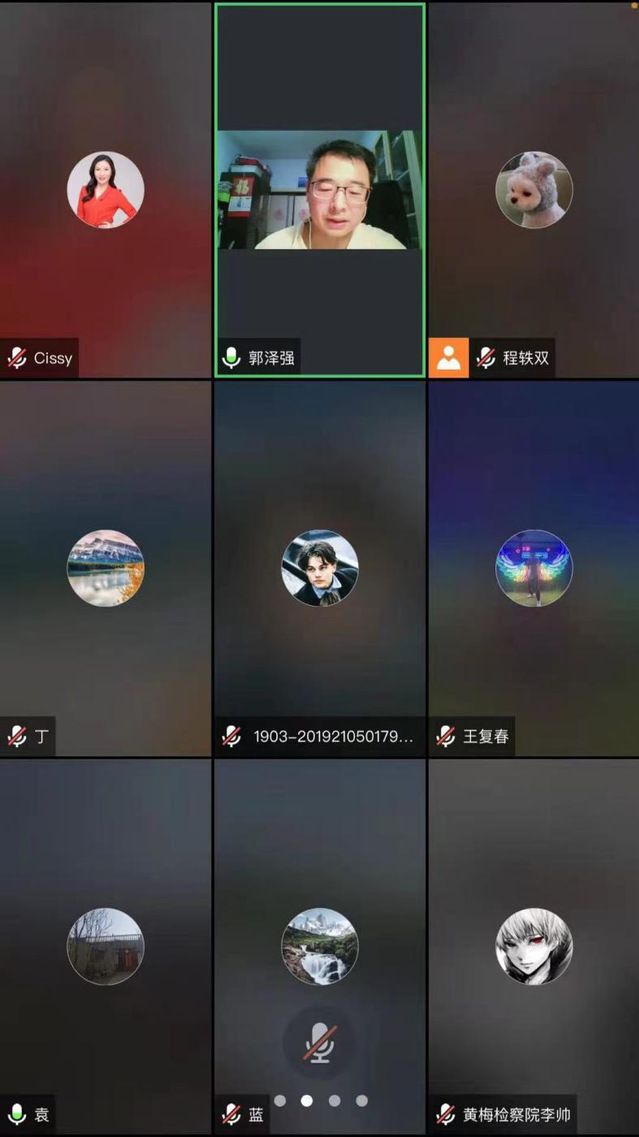The height and width of the screenshot is (1137, 639).
Task: Select 郭泽强's live video tile
Action: pyautogui.click(x=320, y=190)
